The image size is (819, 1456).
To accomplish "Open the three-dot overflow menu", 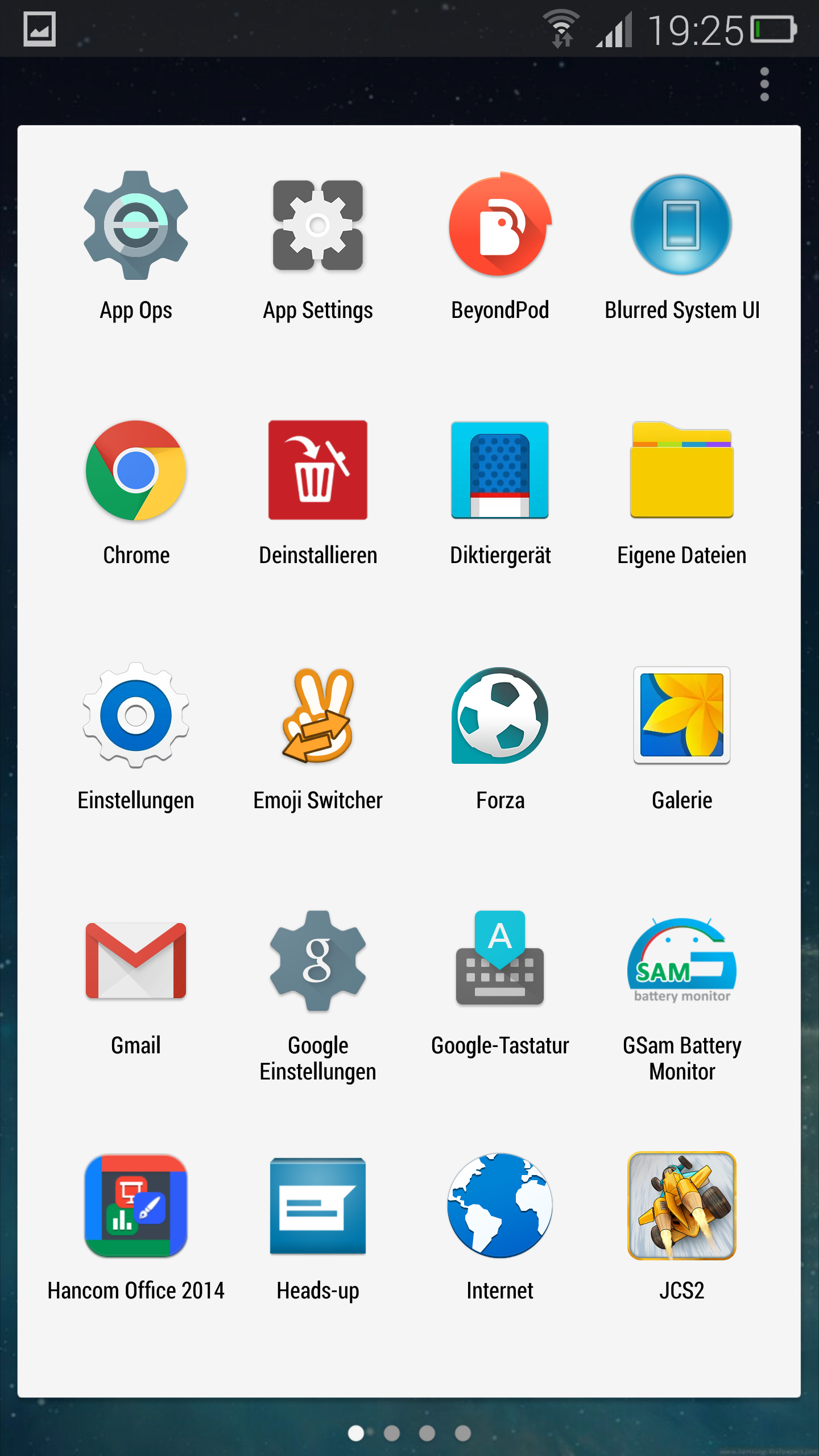I will [x=764, y=84].
